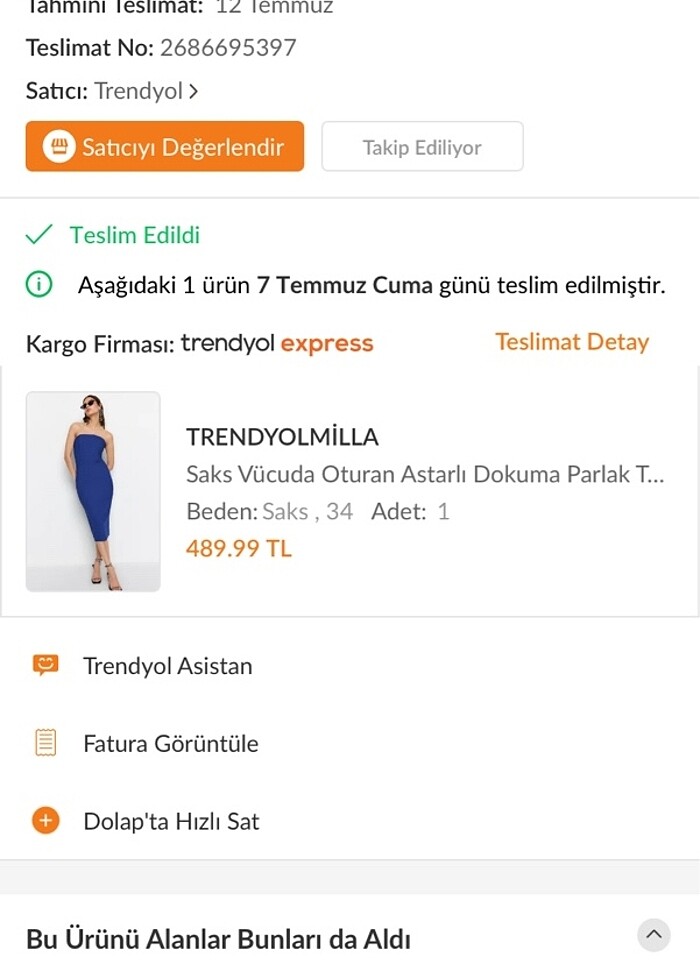Tap the Satıcıyı Değerlendir button
700x980 pixels.
click(x=165, y=147)
